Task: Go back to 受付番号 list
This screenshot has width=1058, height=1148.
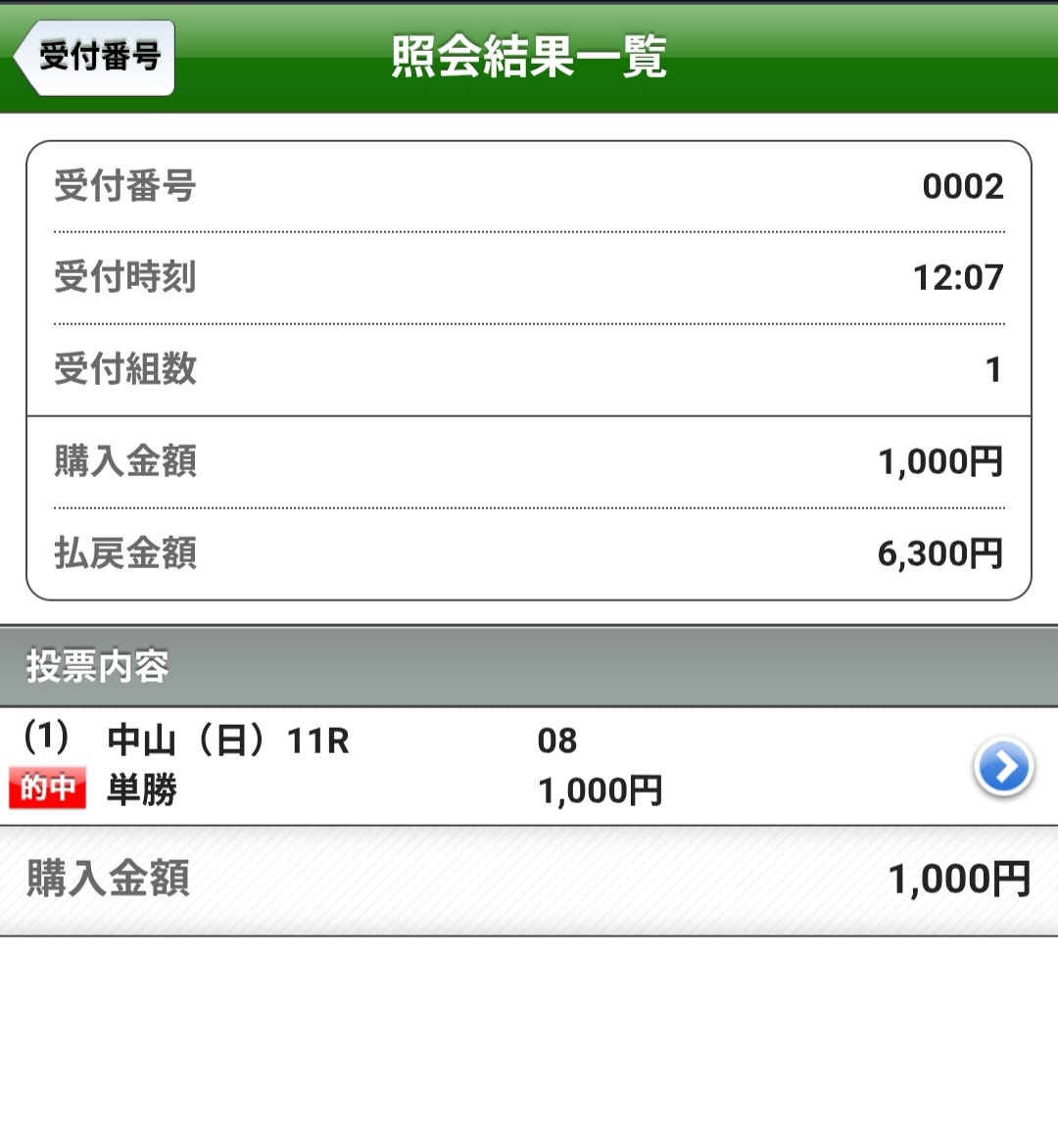Action: 95,58
